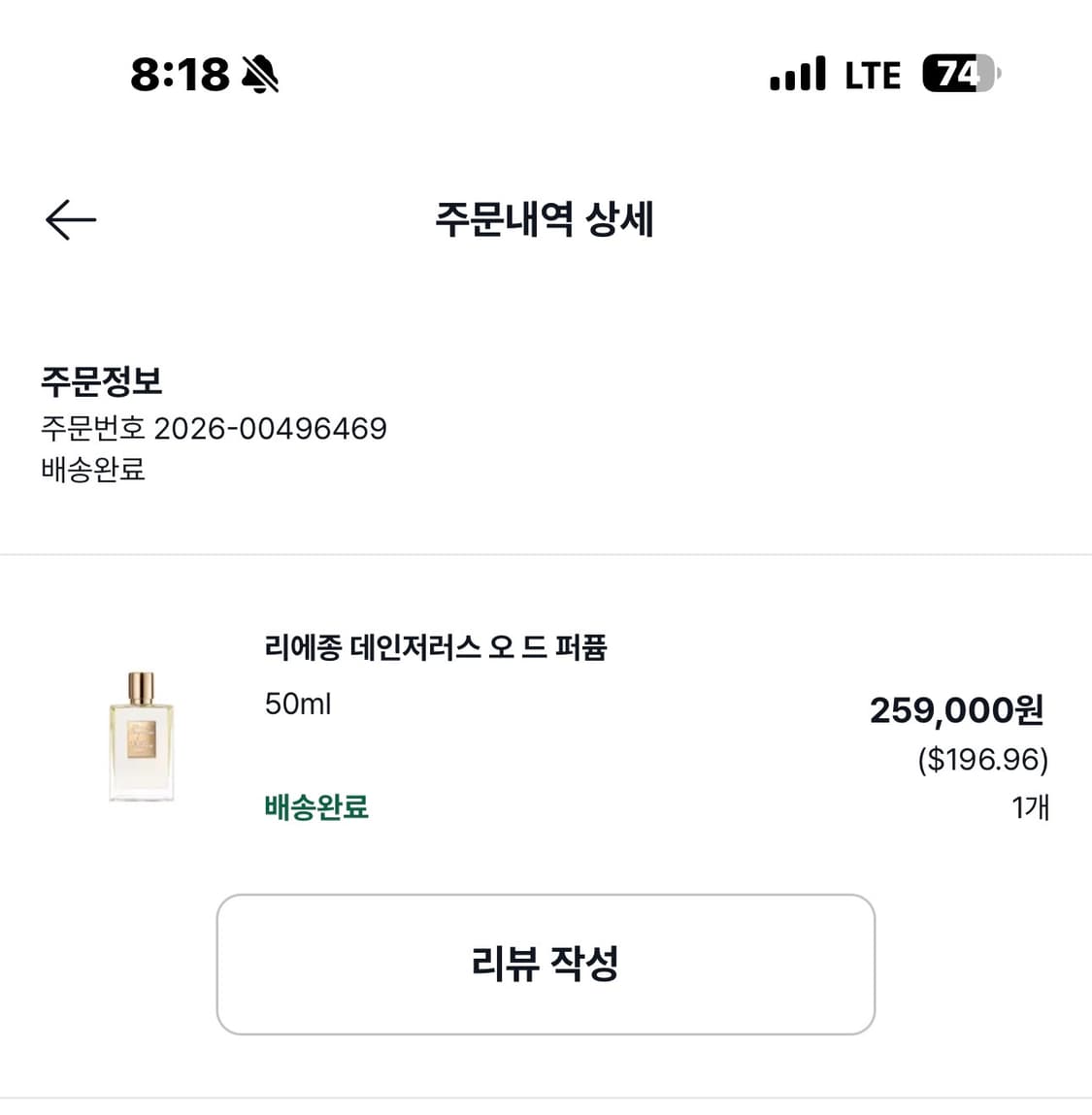Tap the cellular signal strength bars
Viewport: 1092px width, 1115px height.
pos(794,74)
